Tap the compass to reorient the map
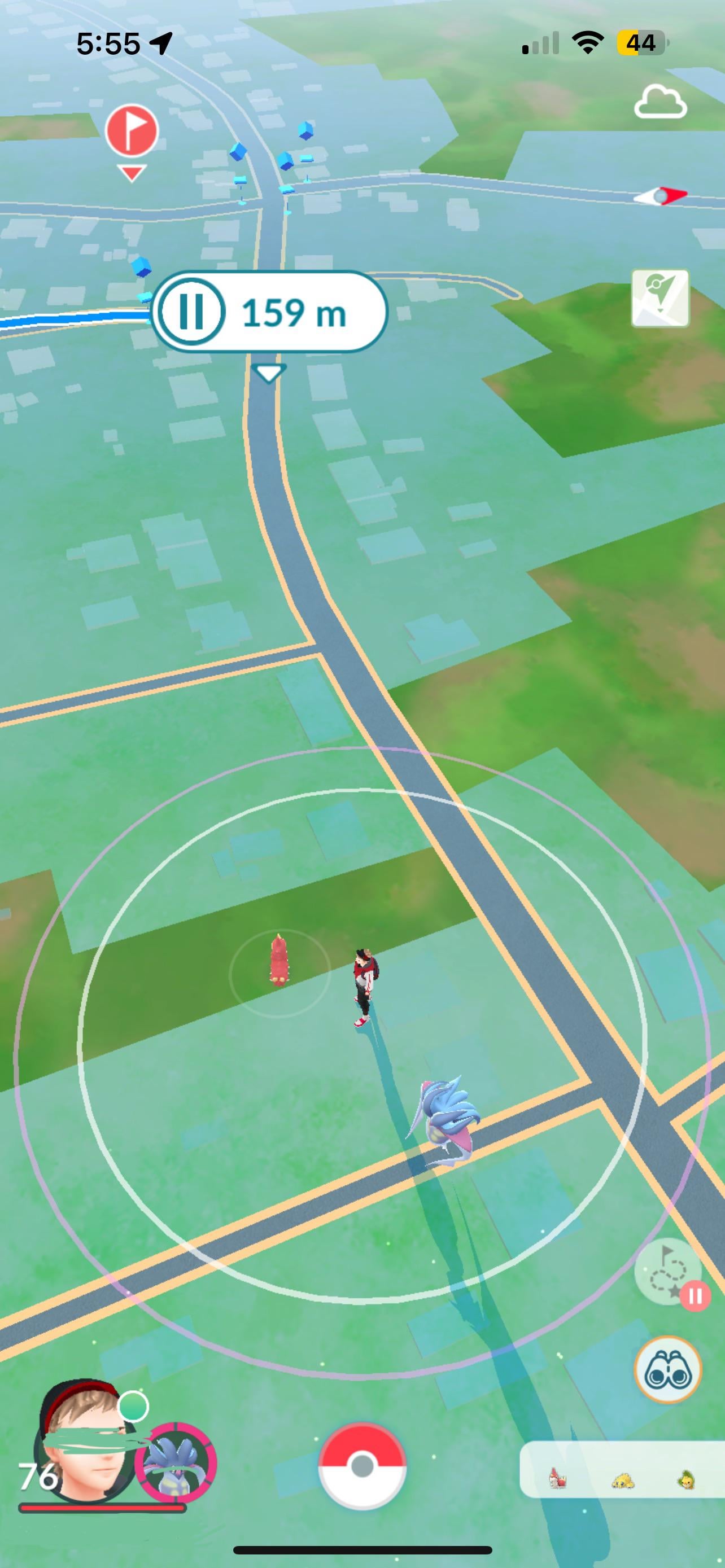 click(661, 196)
